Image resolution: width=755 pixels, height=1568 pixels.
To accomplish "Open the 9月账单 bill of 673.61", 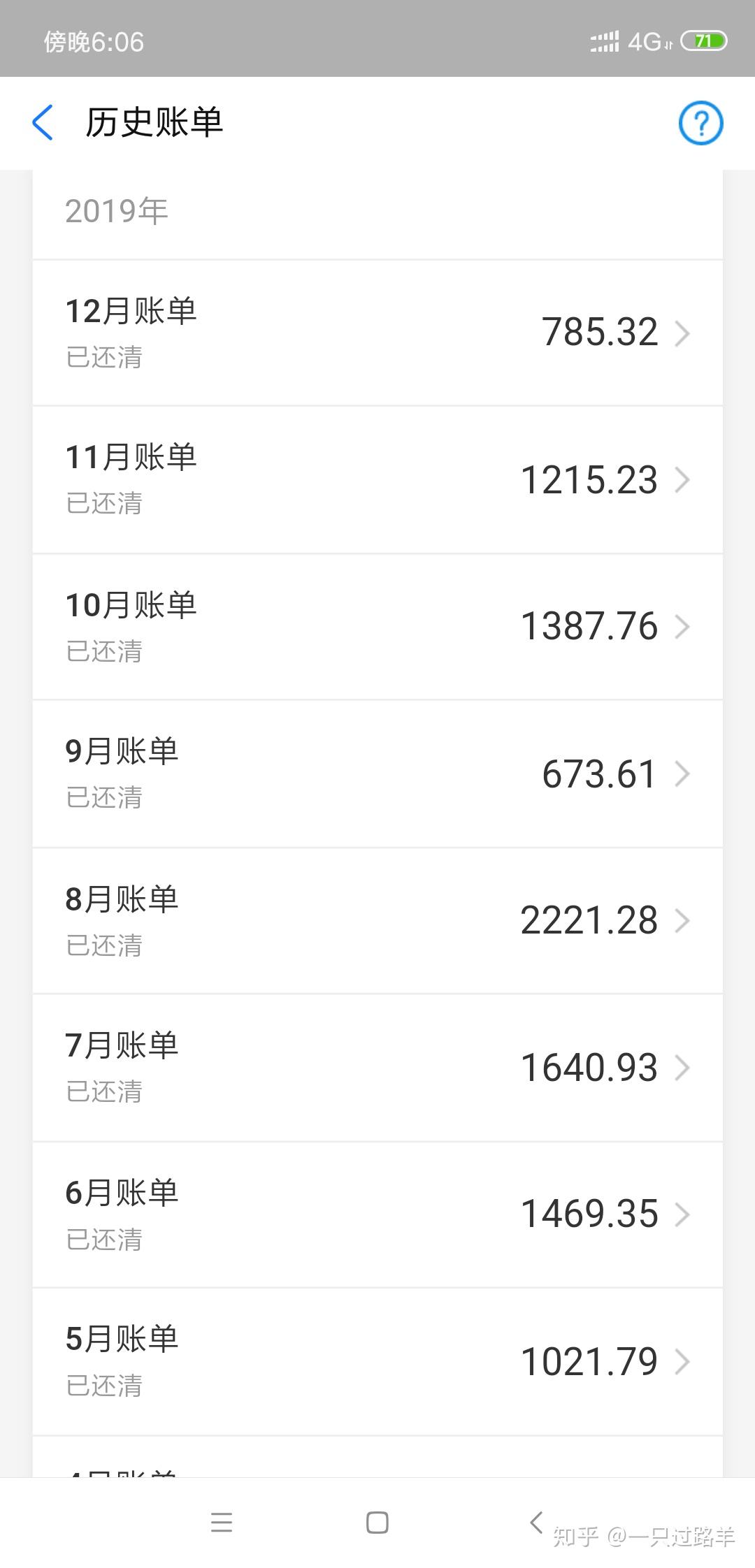I will tap(377, 774).
